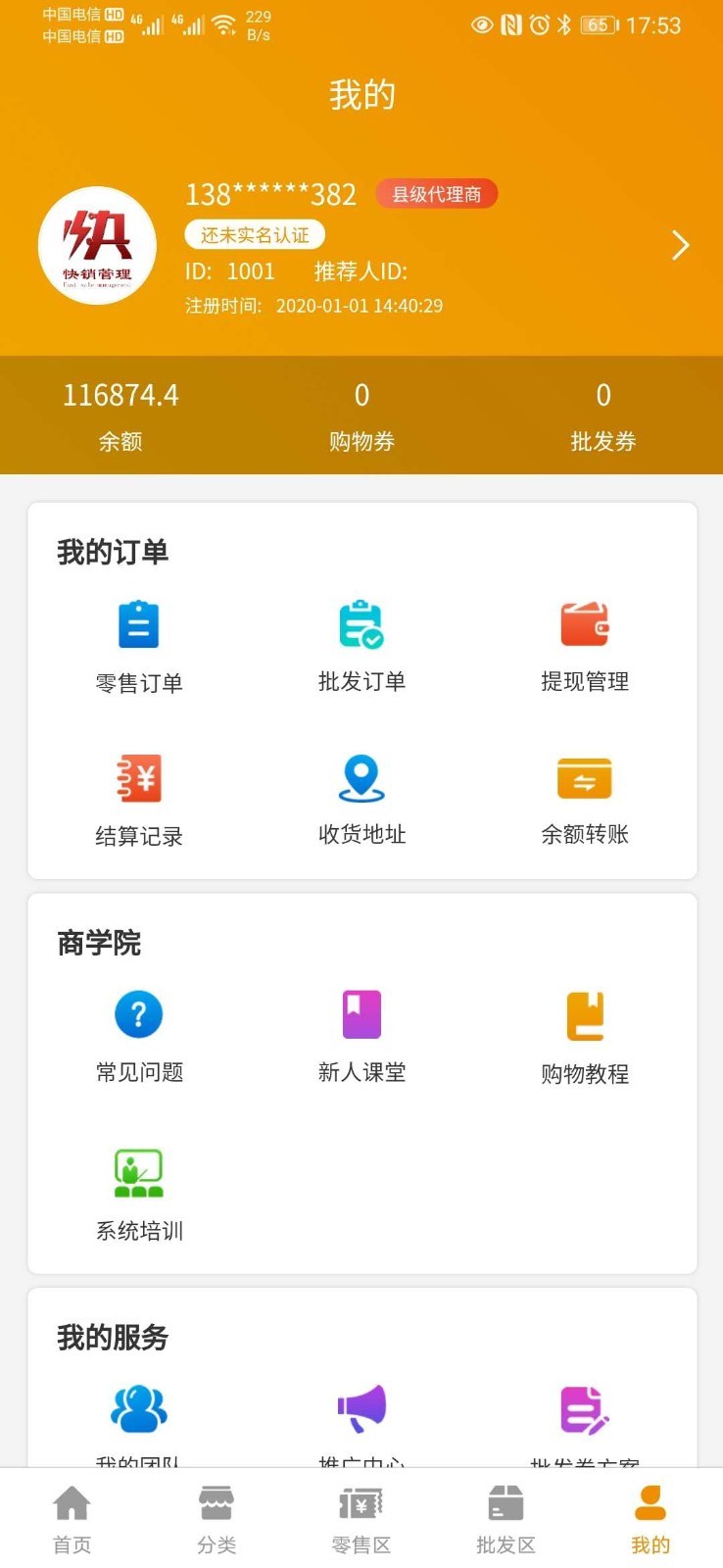Open 常见问题 FAQ
Viewport: 723px width, 1568px height.
click(139, 1036)
